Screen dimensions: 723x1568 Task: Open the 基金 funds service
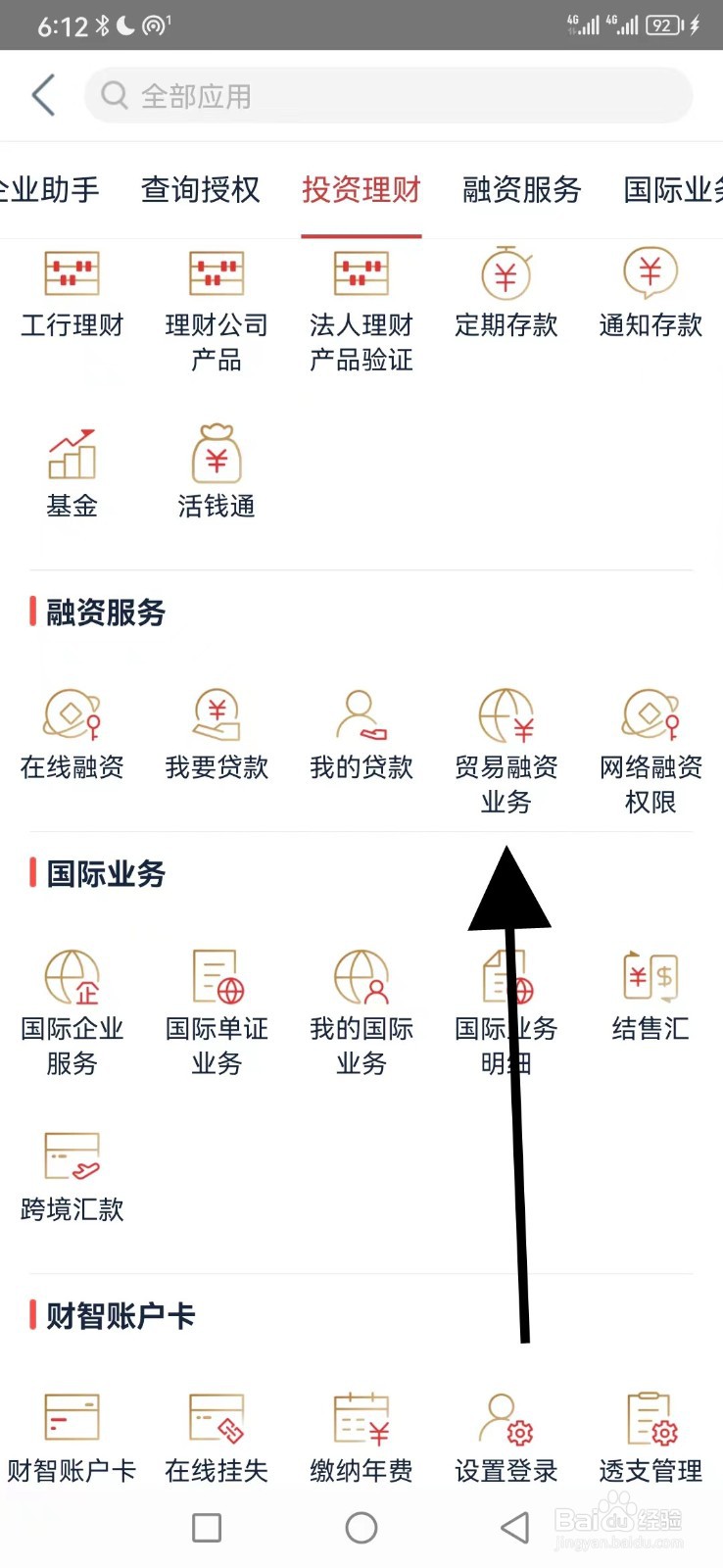[x=72, y=470]
